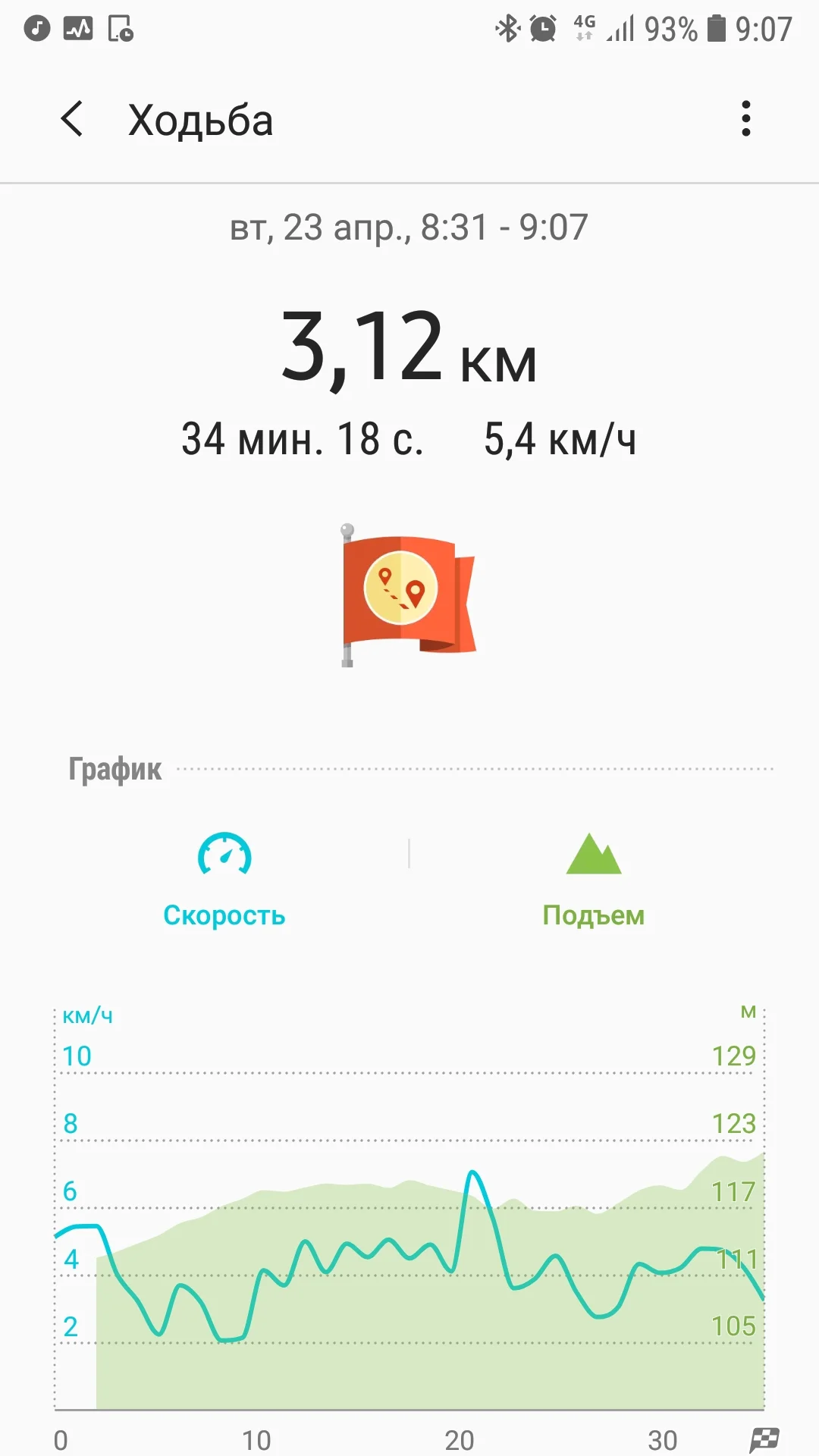
Task: Open the three-dot overflow menu
Action: tap(746, 118)
